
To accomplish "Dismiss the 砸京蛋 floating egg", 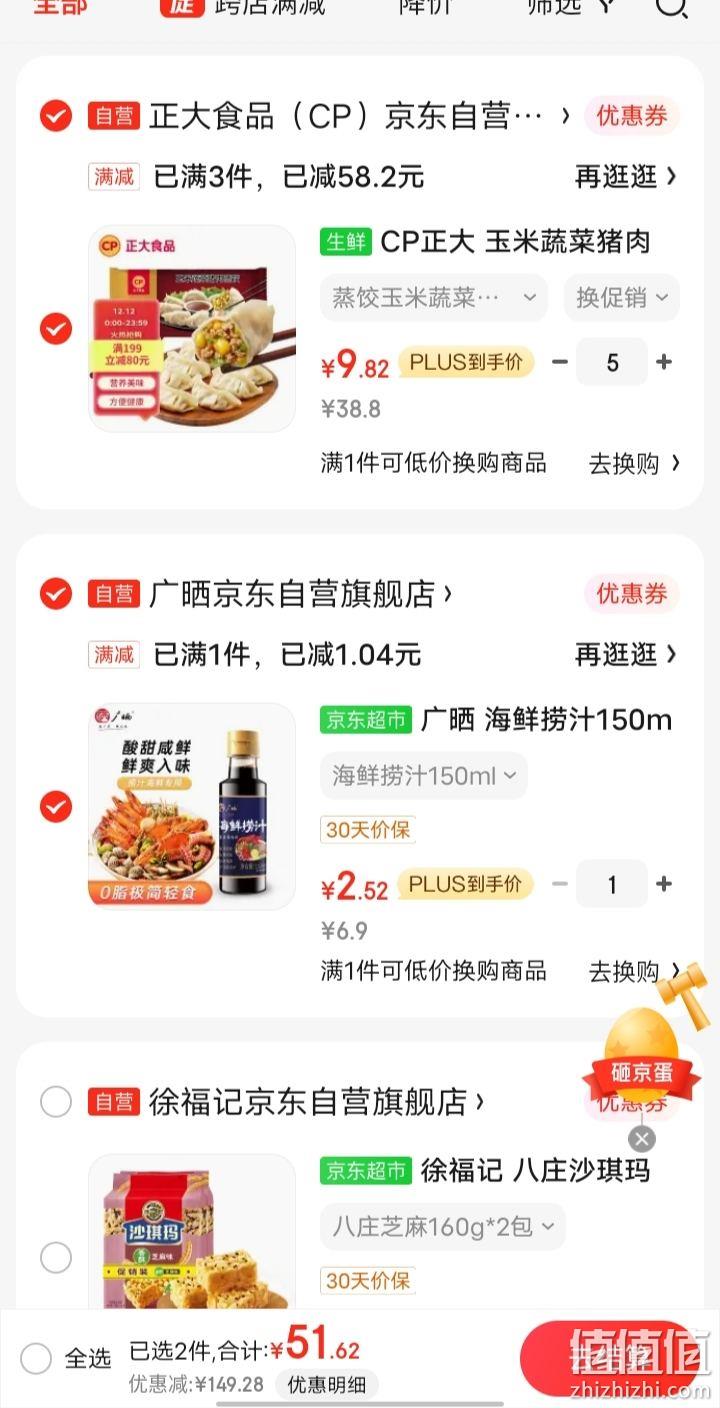I will click(x=642, y=1138).
